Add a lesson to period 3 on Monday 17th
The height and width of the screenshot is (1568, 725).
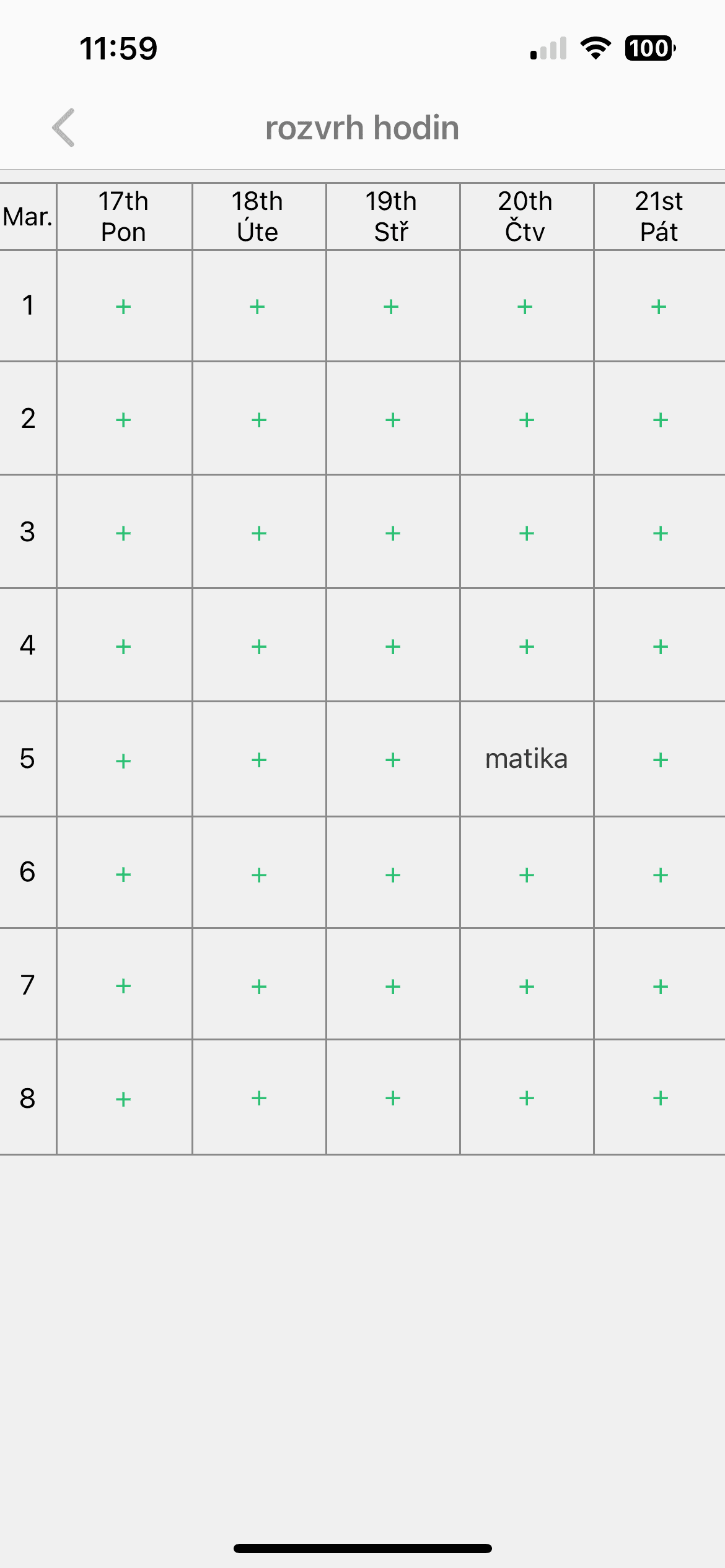click(123, 533)
